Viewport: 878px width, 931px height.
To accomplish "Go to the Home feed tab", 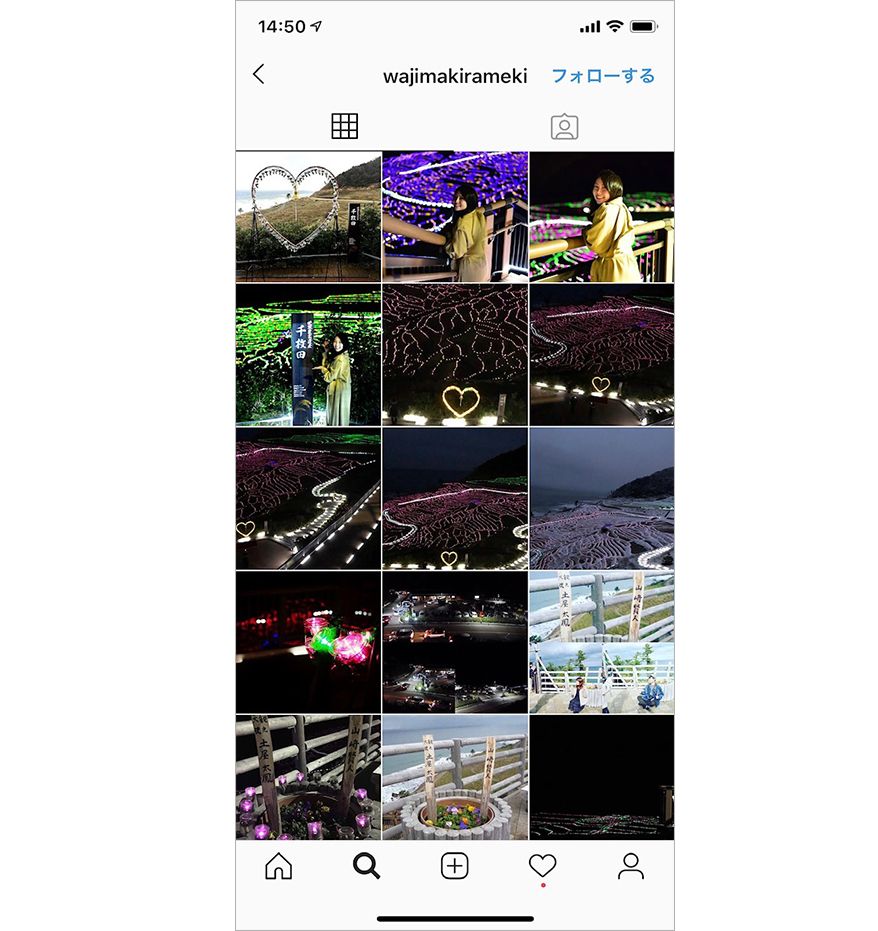I will pyautogui.click(x=278, y=866).
